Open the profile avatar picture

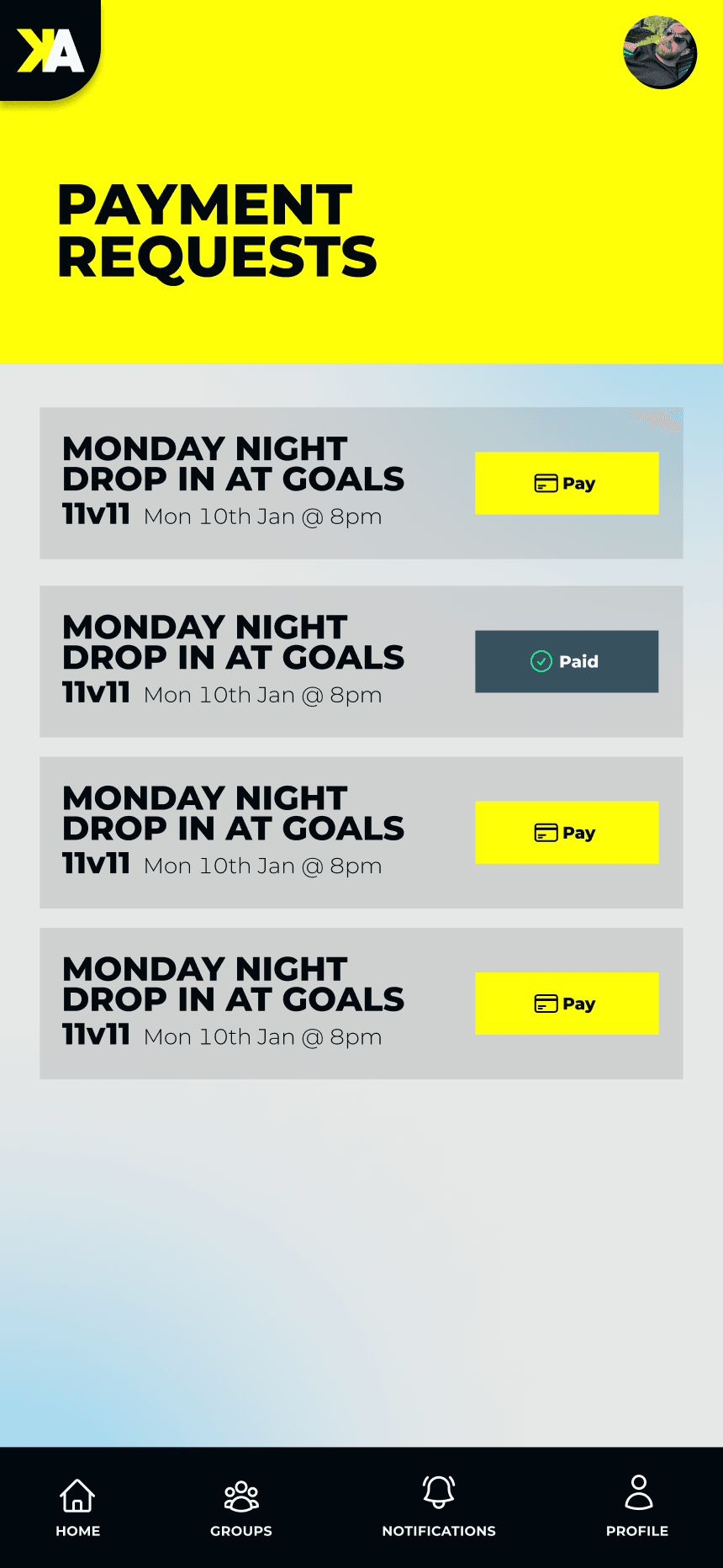(660, 52)
